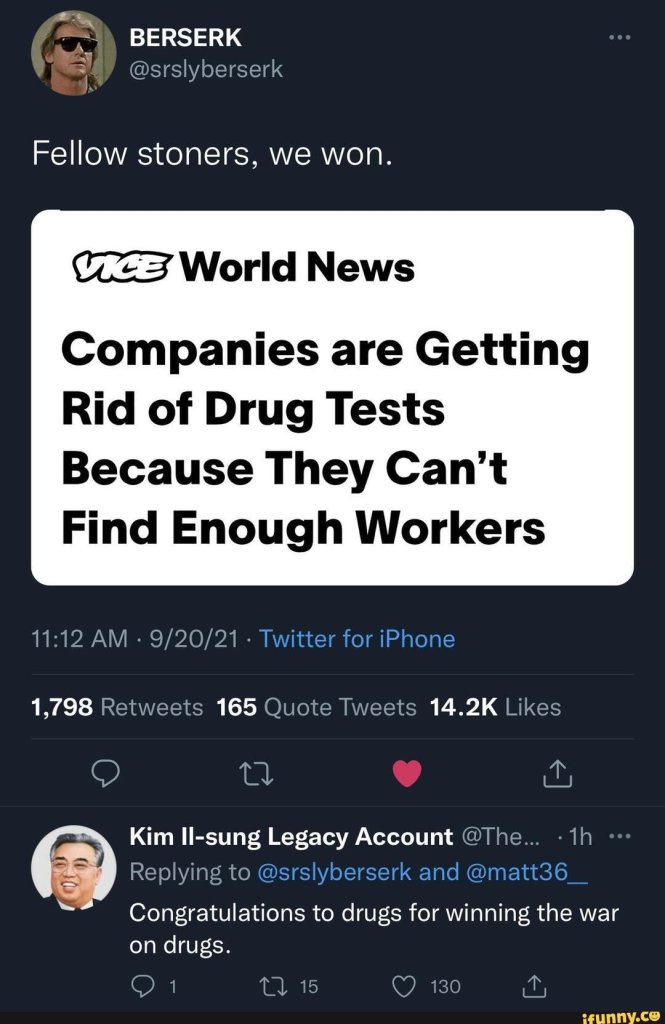Reply to Kim Il-sung Legacy Account's comment
This screenshot has height=1024, width=665.
click(x=143, y=987)
